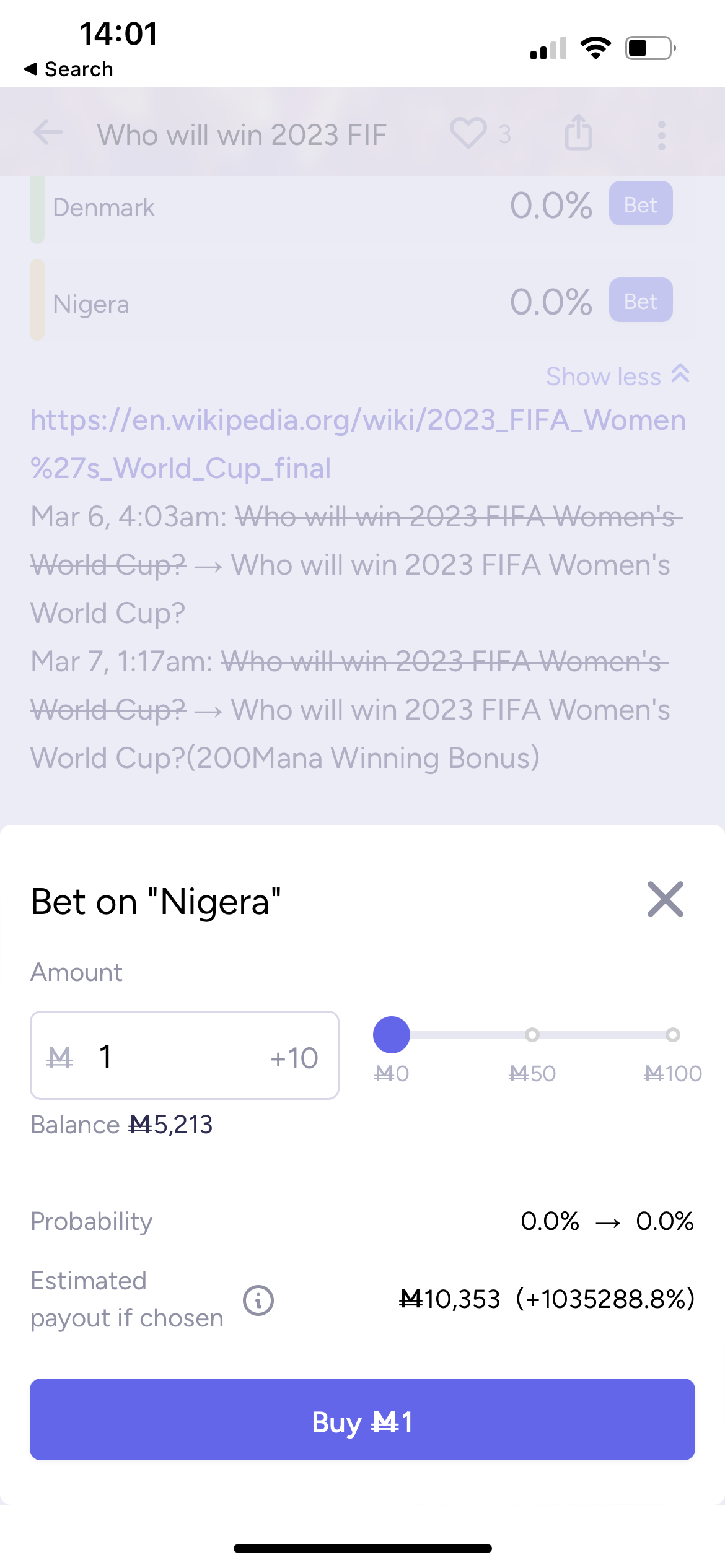The height and width of the screenshot is (1568, 725).
Task: Close the Bet on Nigera panel
Action: pyautogui.click(x=665, y=899)
